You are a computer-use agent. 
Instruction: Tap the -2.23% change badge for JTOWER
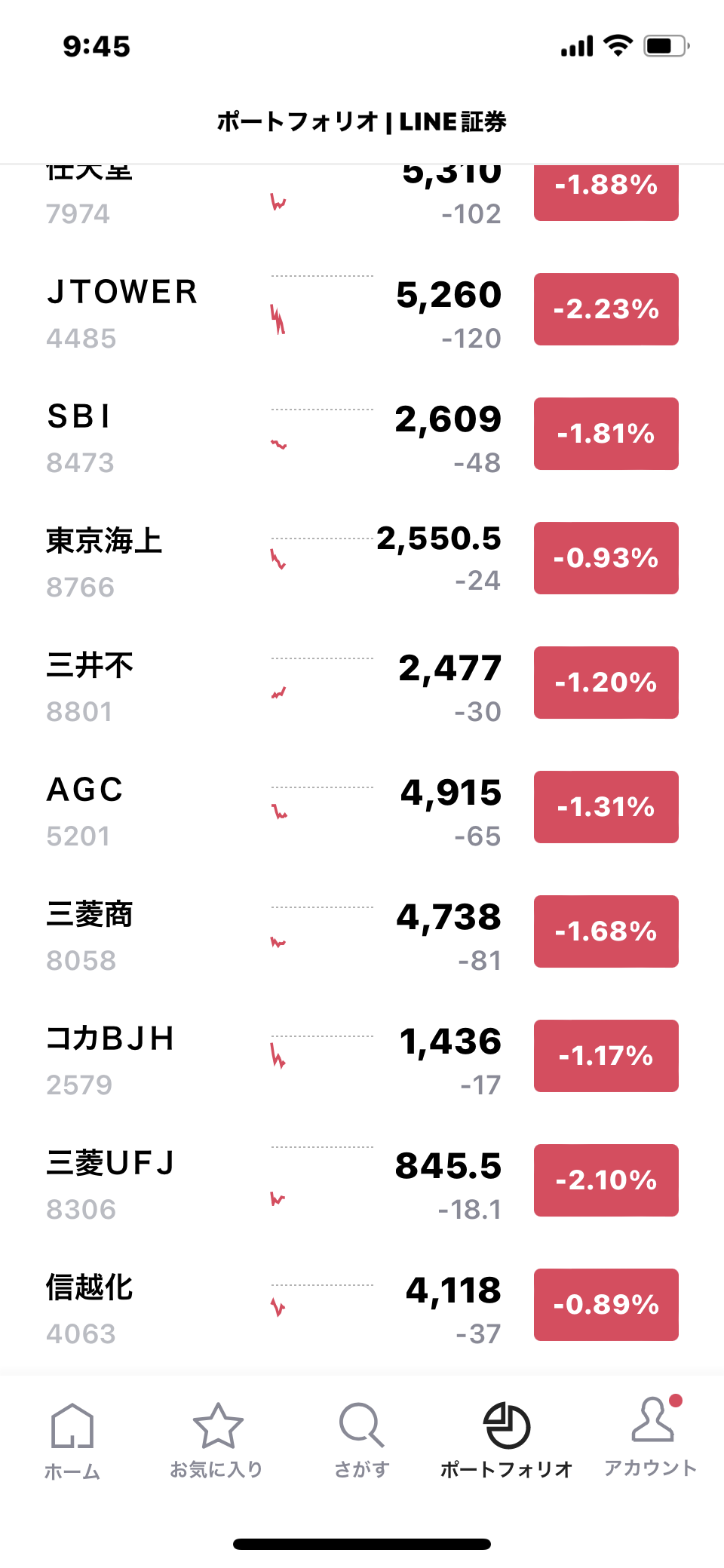[606, 309]
